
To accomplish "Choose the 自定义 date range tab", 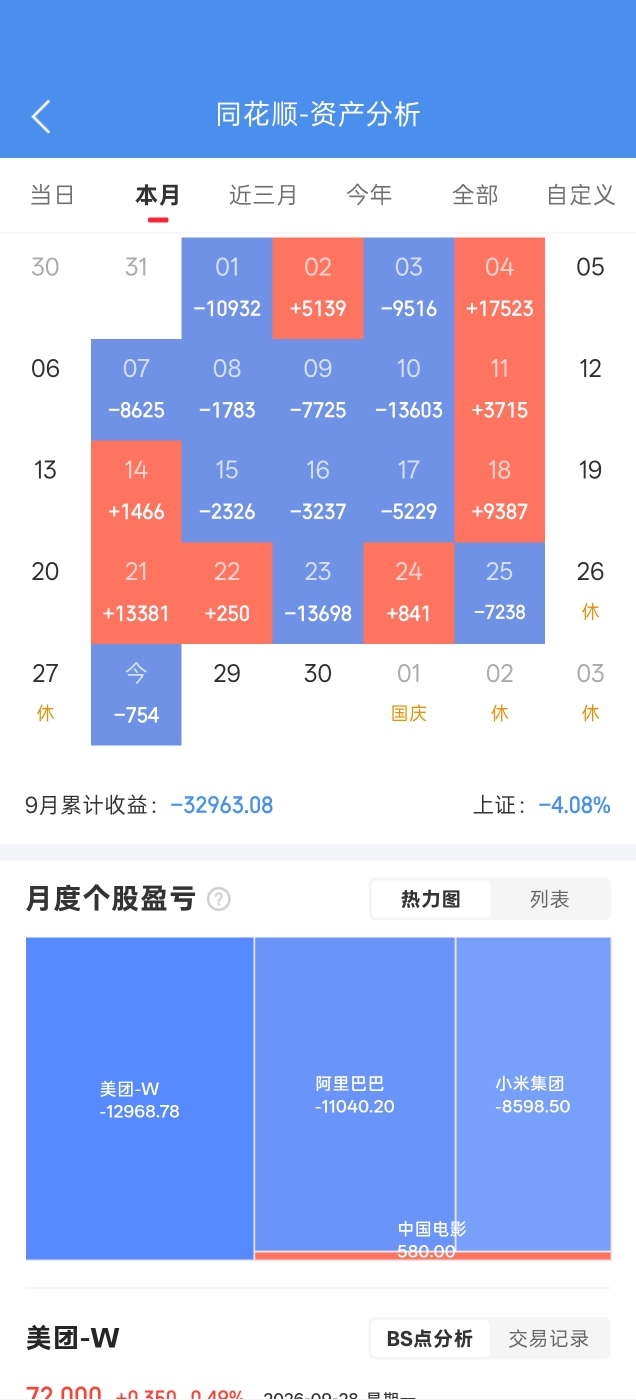I will [581, 195].
